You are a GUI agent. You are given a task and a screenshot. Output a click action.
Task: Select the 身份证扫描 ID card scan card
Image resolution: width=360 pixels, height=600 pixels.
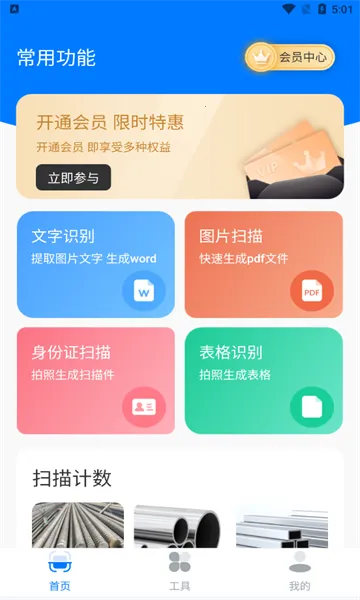point(96,381)
